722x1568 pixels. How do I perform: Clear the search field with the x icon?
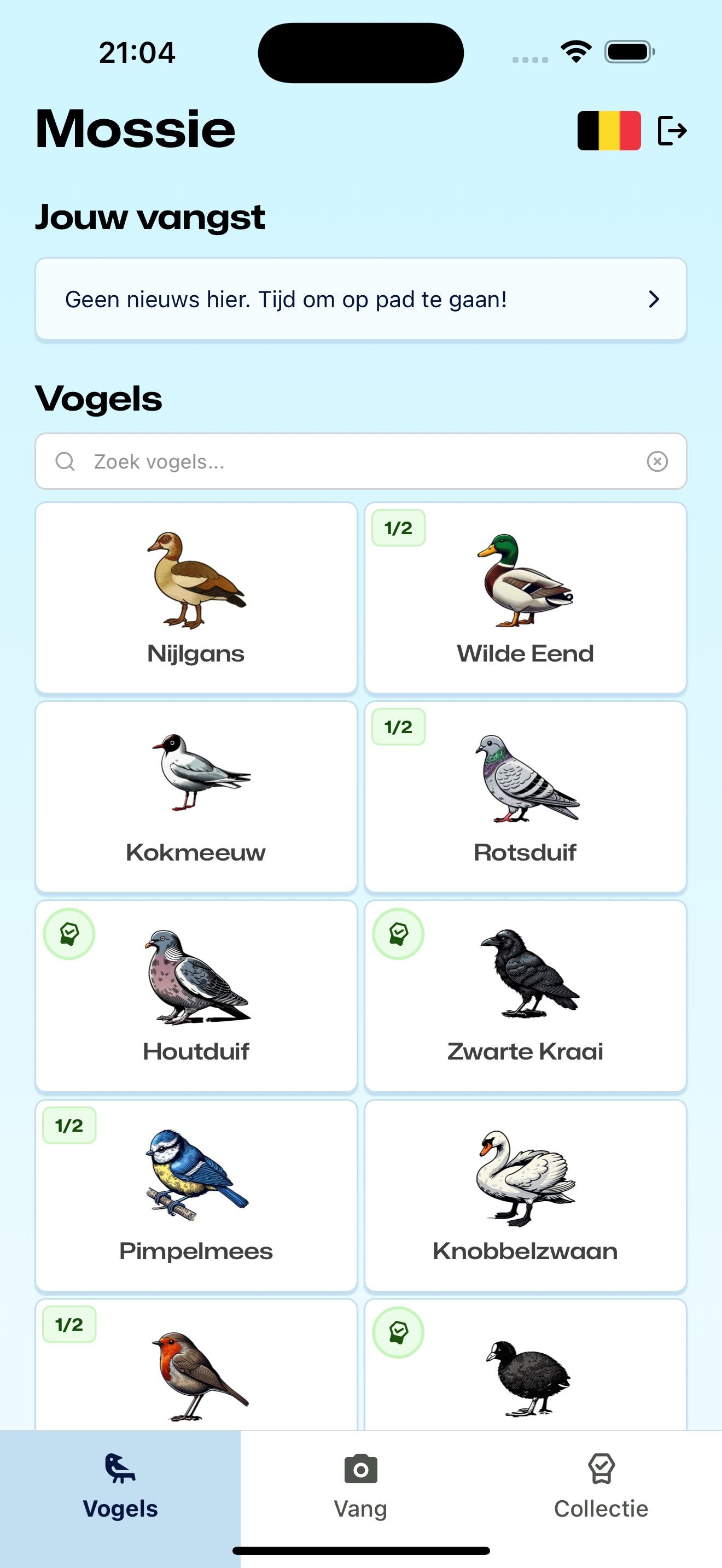click(657, 461)
